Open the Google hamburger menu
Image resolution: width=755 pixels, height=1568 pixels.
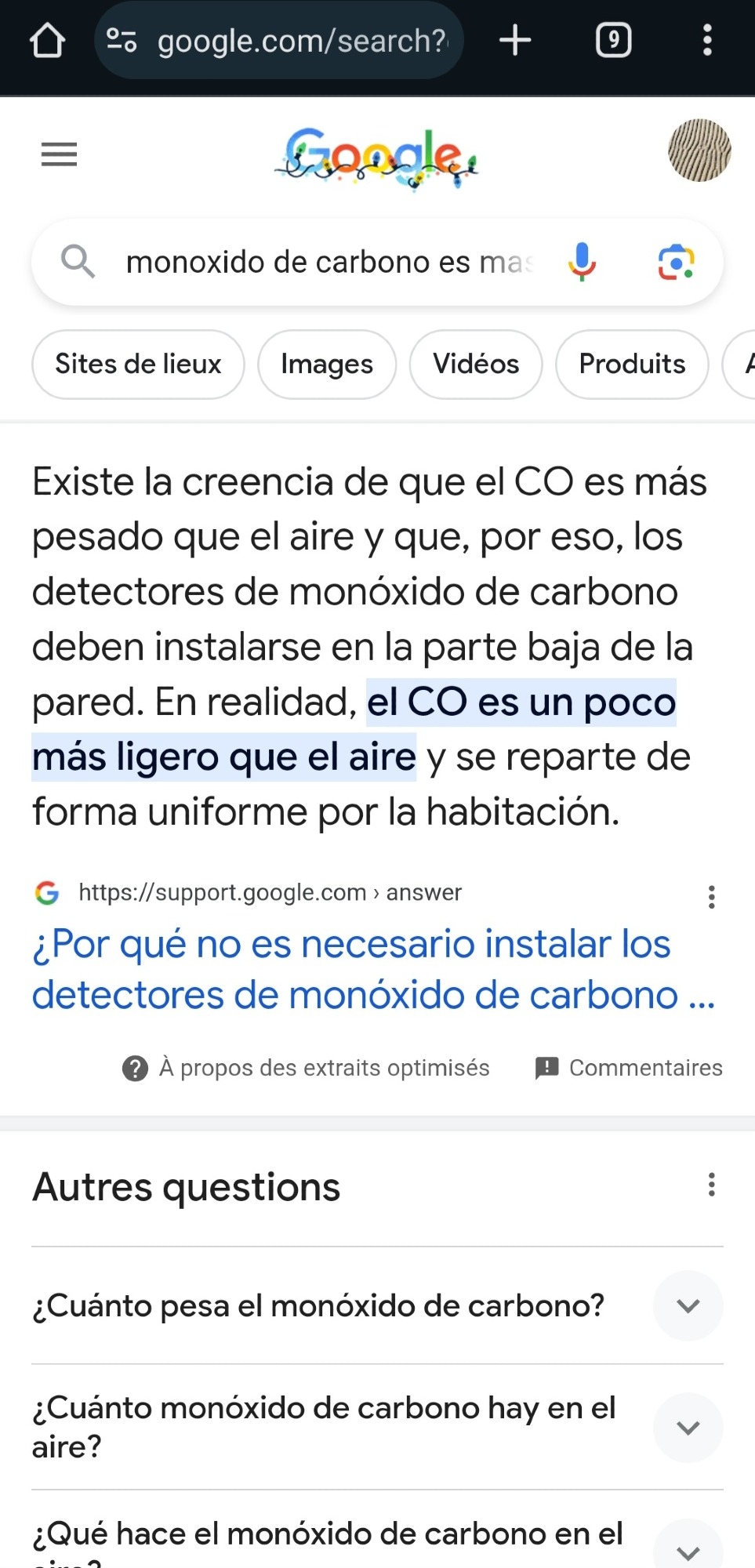60,154
